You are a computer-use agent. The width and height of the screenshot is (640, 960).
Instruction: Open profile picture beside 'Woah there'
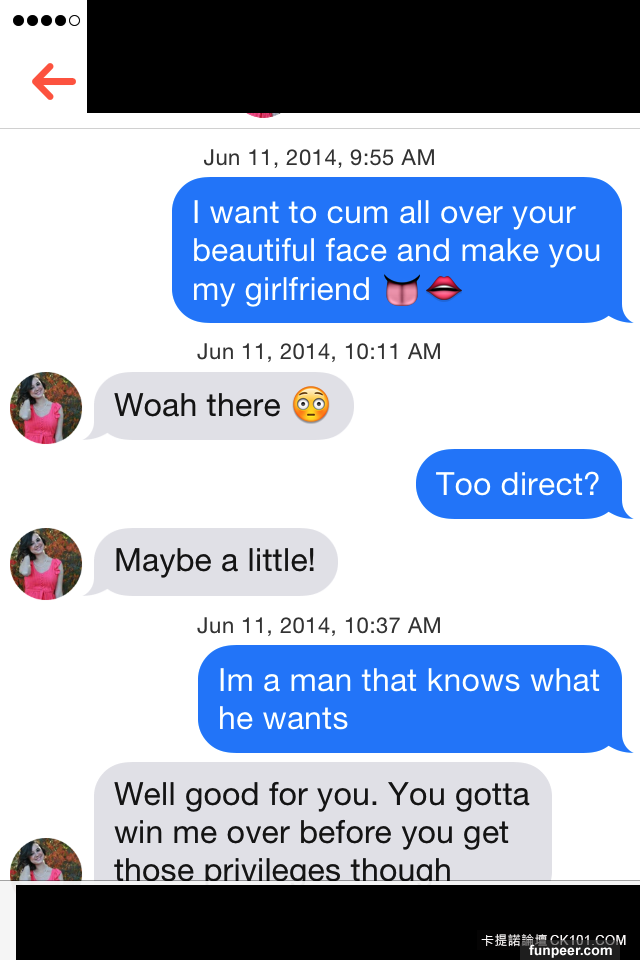46,408
